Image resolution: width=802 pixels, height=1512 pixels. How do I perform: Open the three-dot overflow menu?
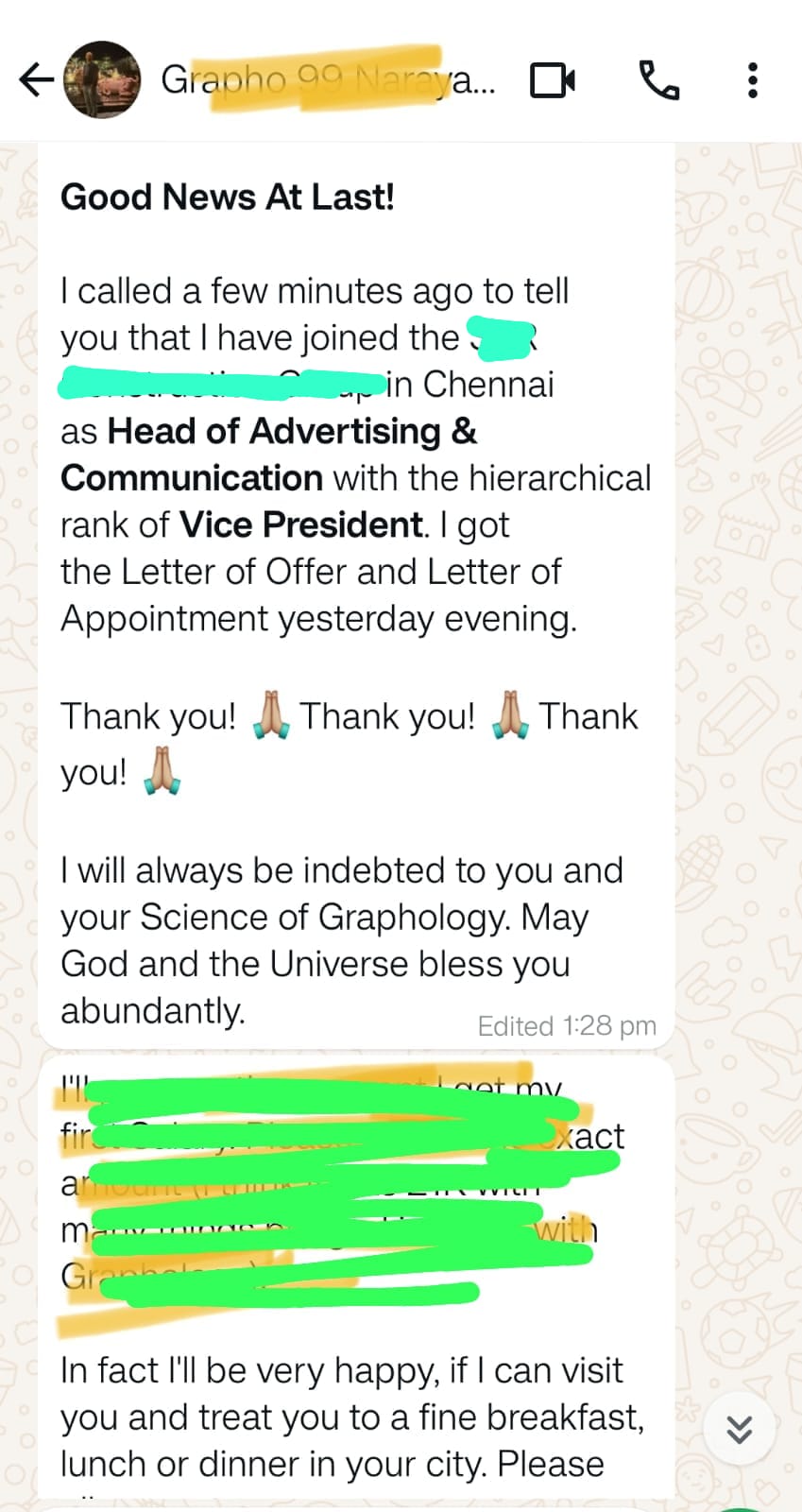(x=752, y=80)
